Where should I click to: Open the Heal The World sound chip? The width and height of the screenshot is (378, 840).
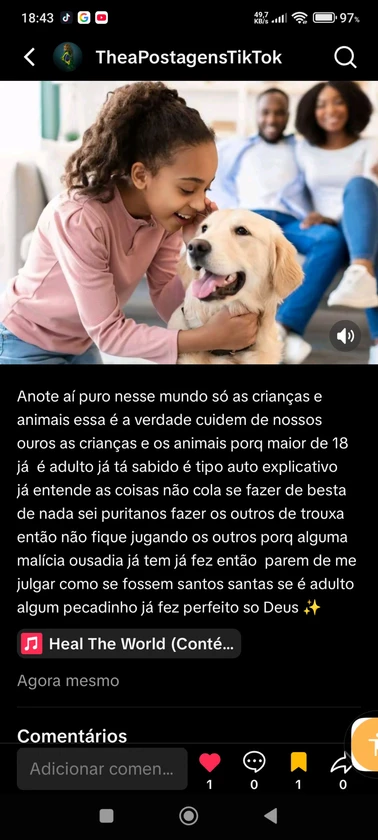(x=129, y=643)
